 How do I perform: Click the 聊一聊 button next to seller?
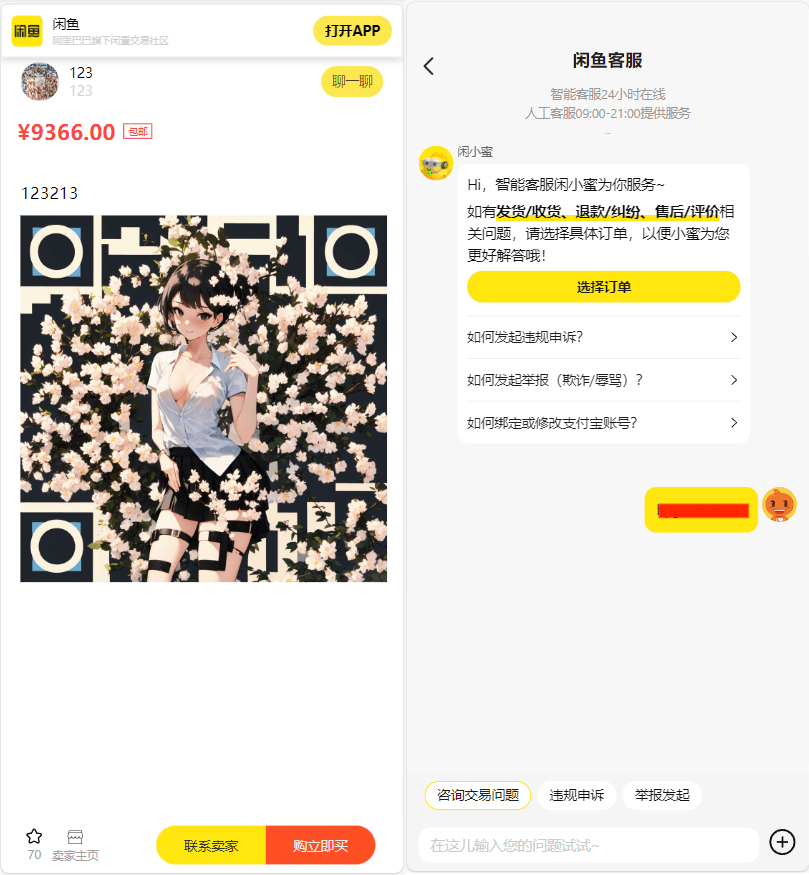[x=351, y=81]
